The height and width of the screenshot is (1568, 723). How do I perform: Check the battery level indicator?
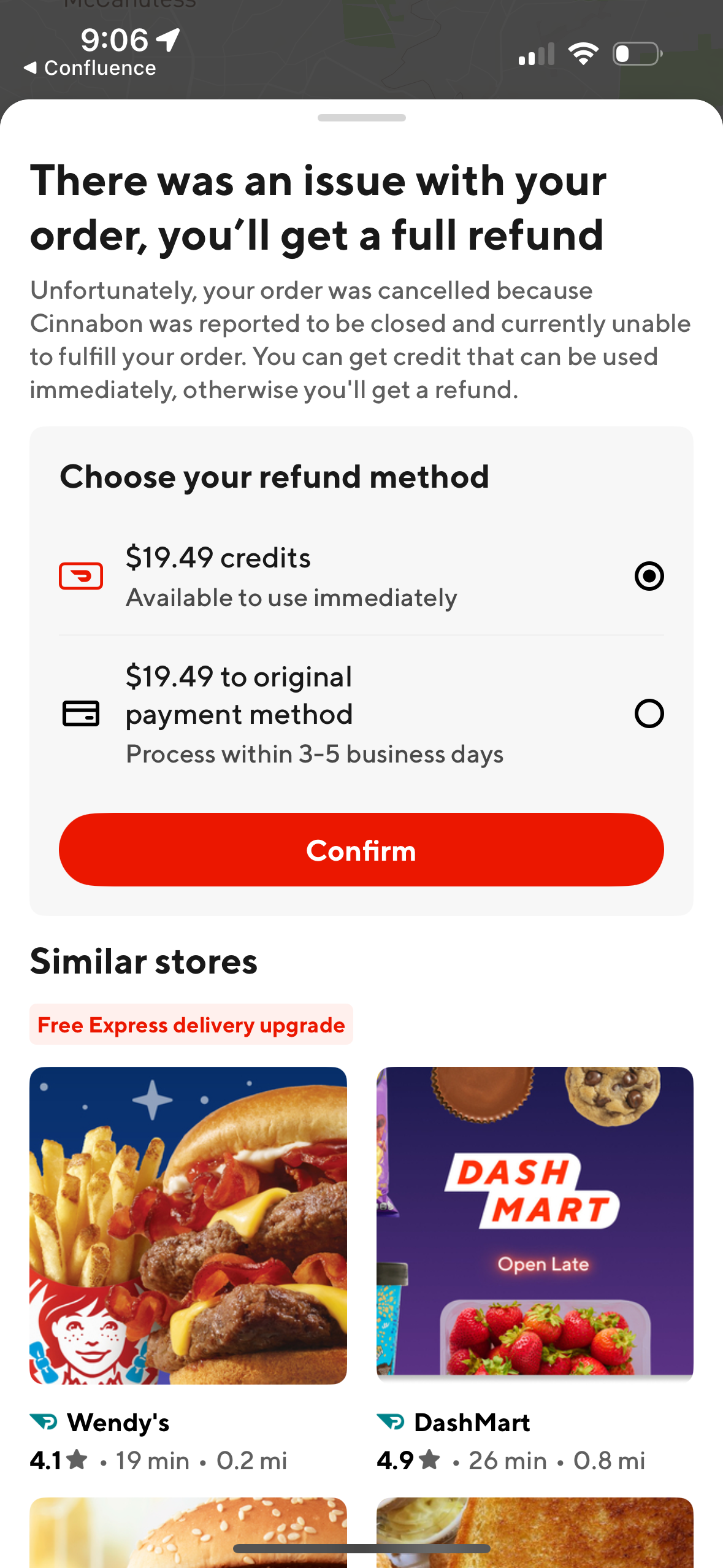pos(637,53)
